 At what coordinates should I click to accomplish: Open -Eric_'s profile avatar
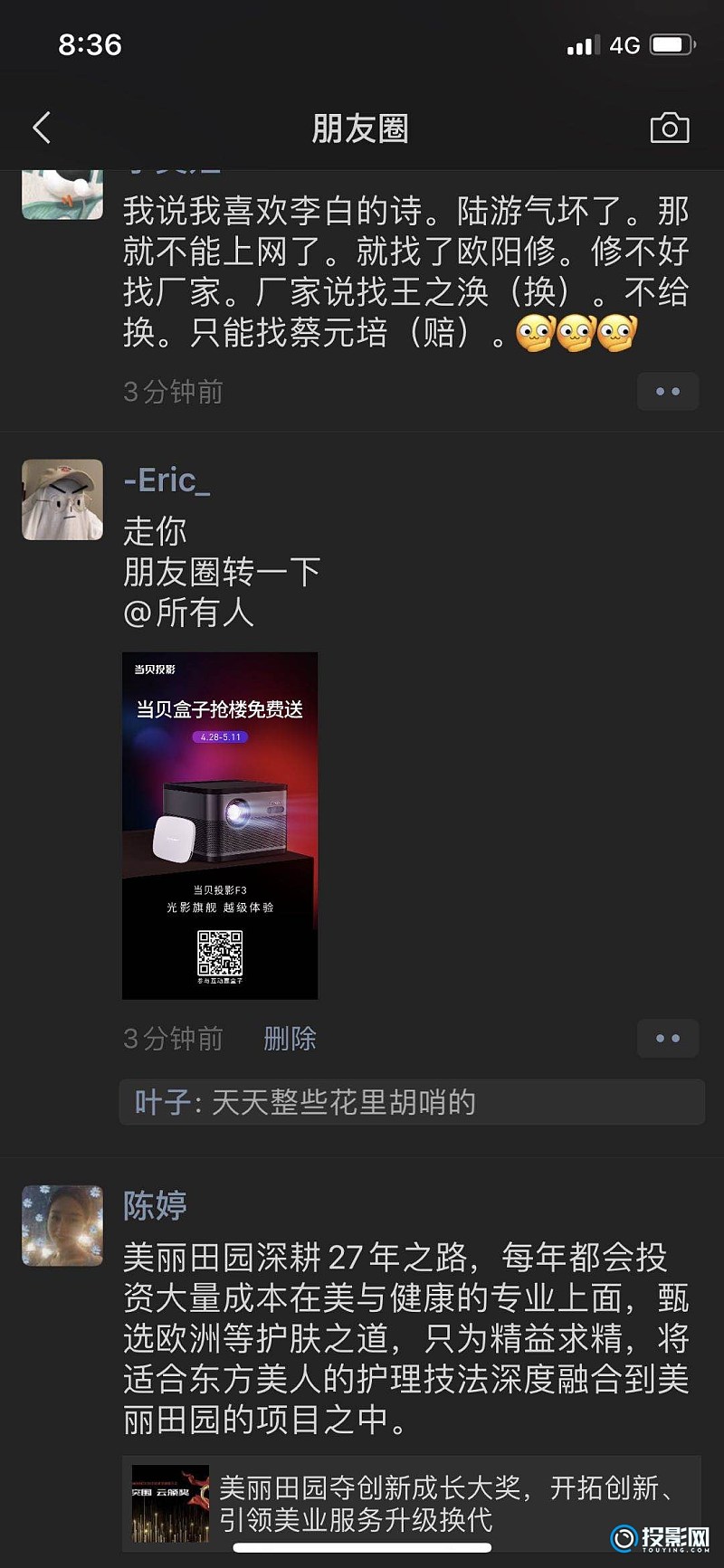(62, 499)
